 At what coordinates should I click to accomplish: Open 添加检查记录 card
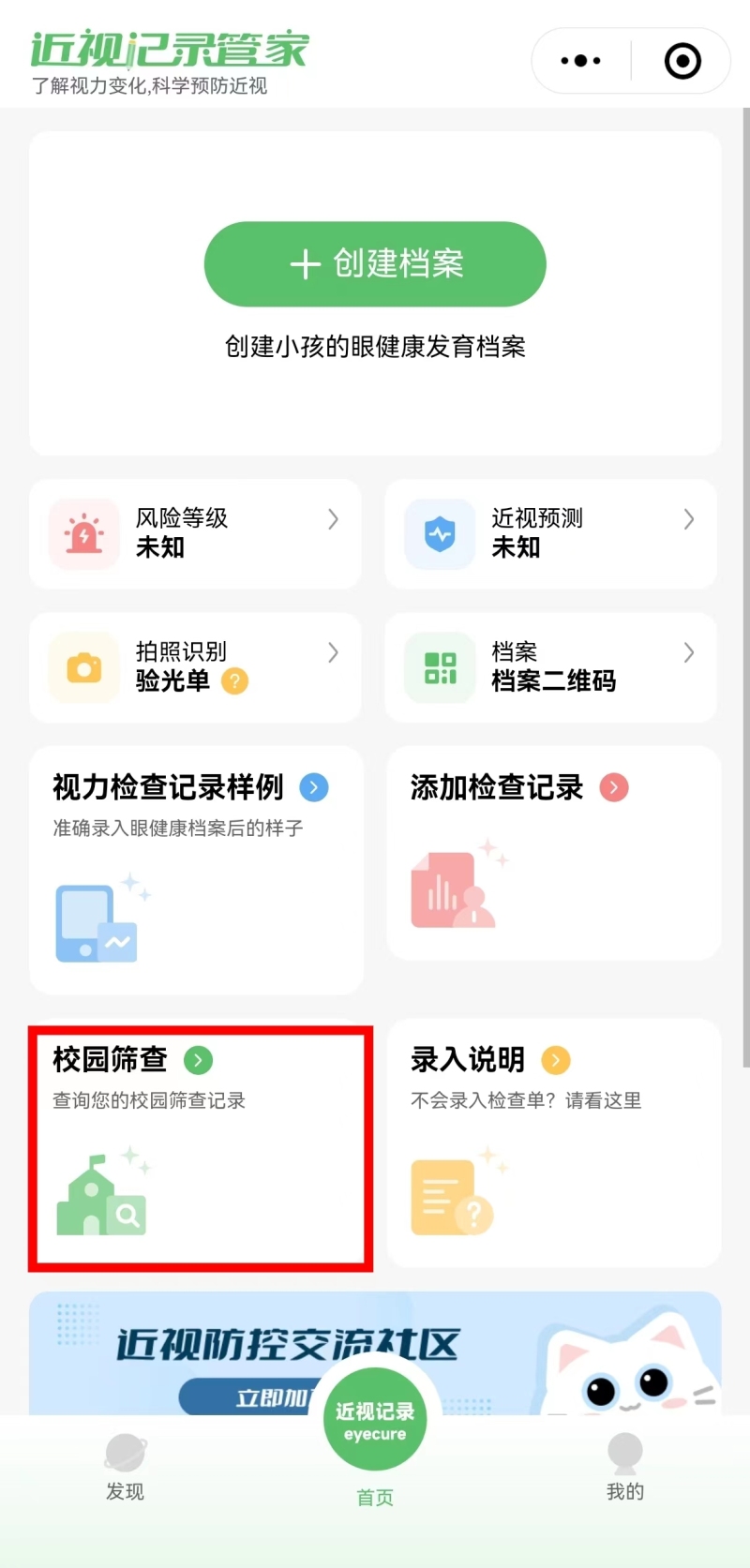pyautogui.click(x=553, y=853)
